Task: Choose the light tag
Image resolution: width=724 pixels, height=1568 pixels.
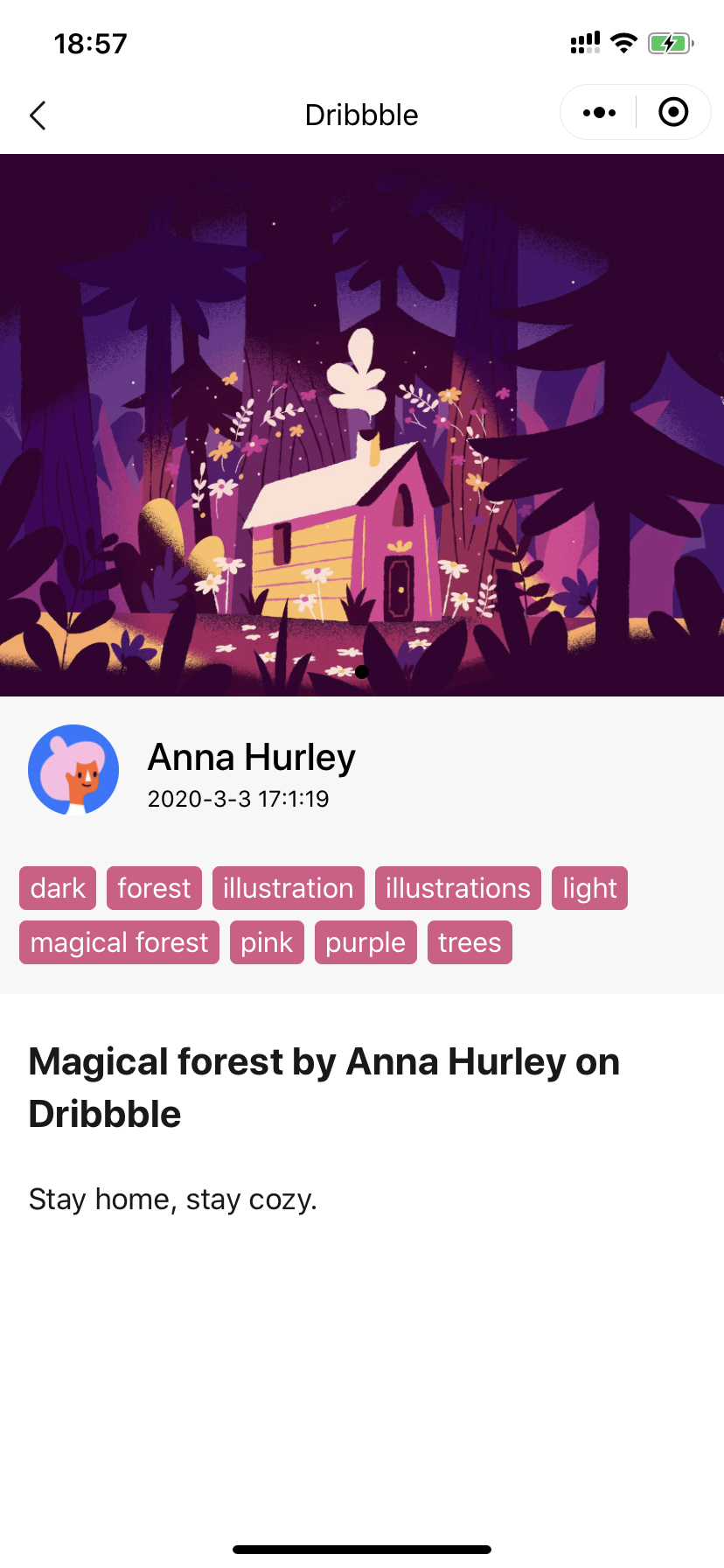Action: [589, 888]
